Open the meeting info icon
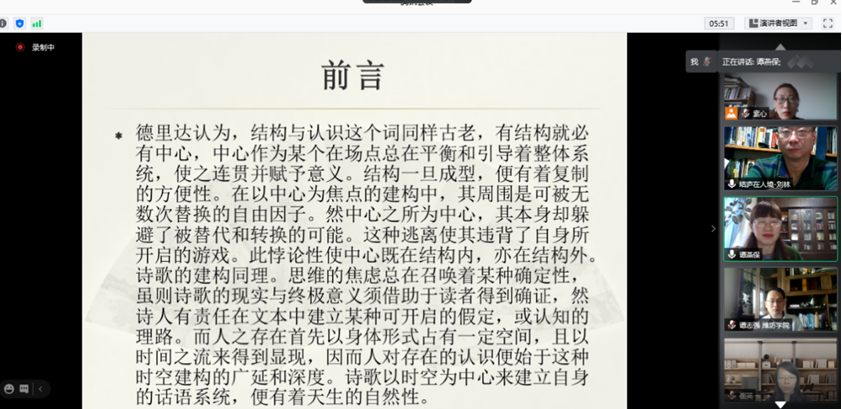The image size is (842, 409). (x=3, y=23)
